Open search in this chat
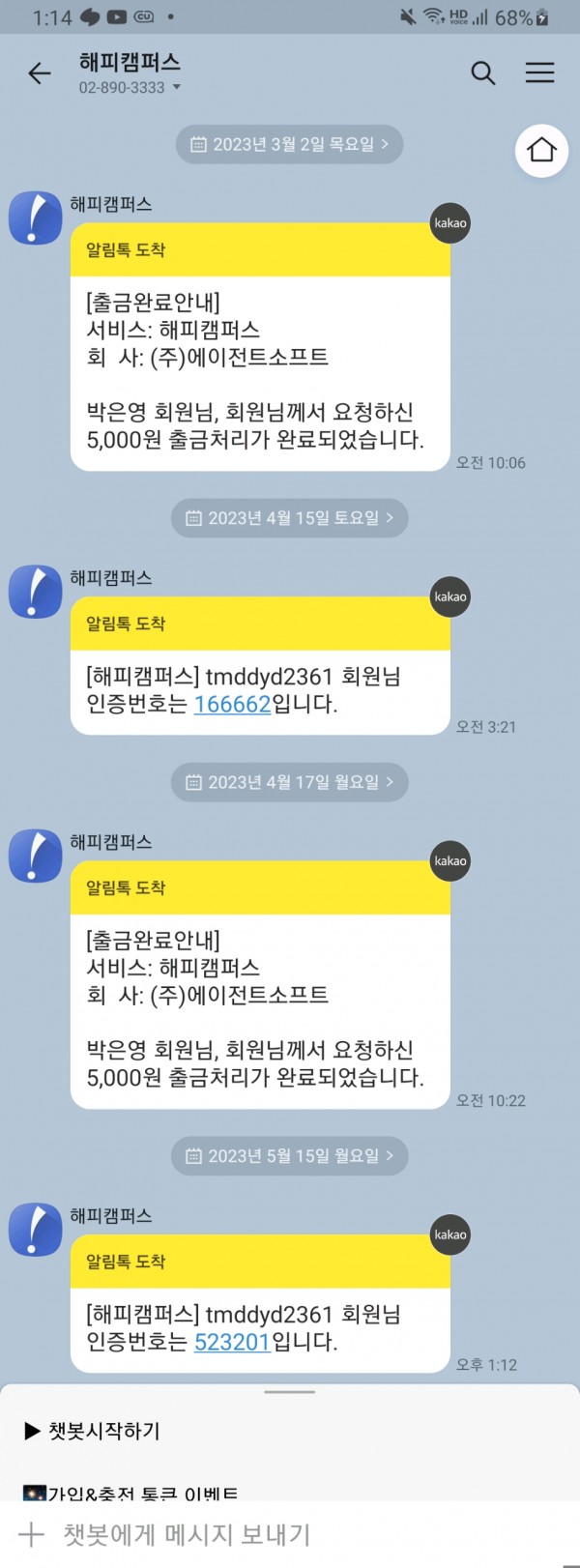This screenshot has width=580, height=1568. pyautogui.click(x=483, y=73)
